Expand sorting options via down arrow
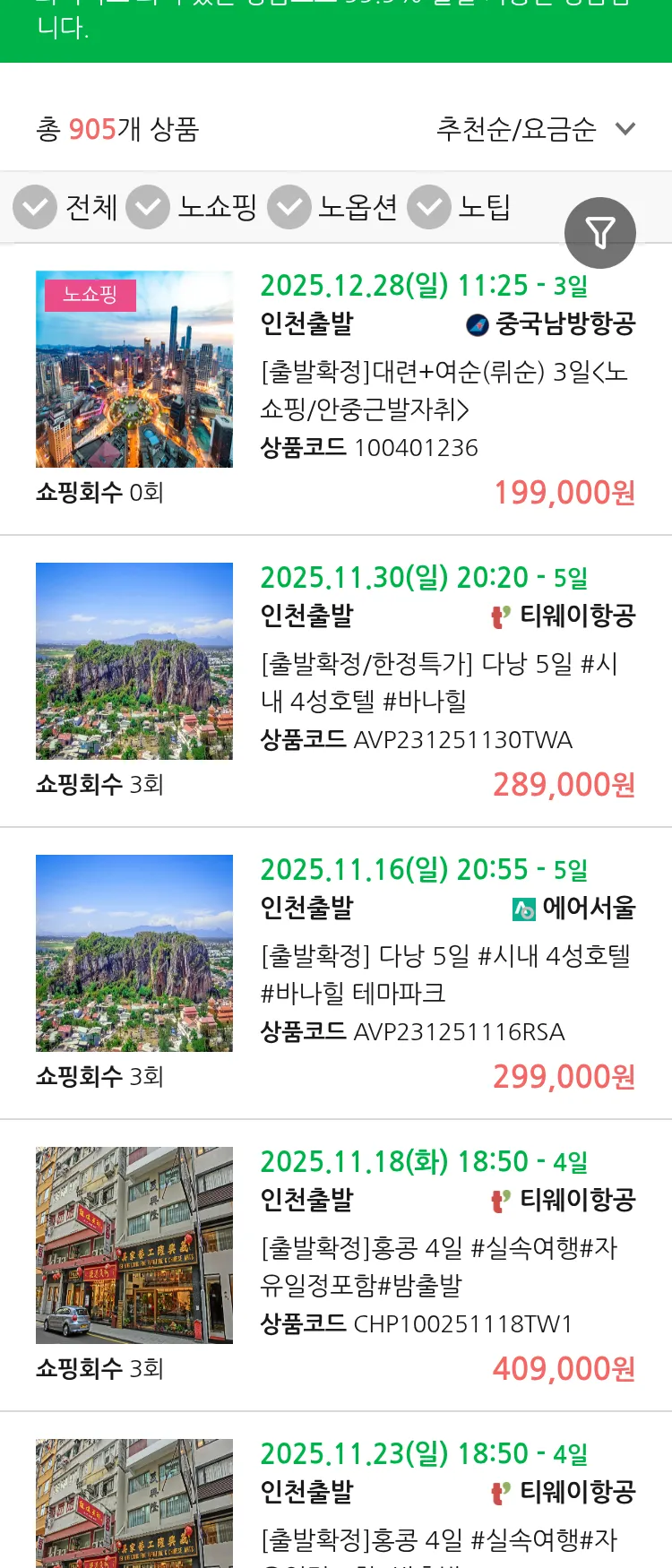 [625, 129]
